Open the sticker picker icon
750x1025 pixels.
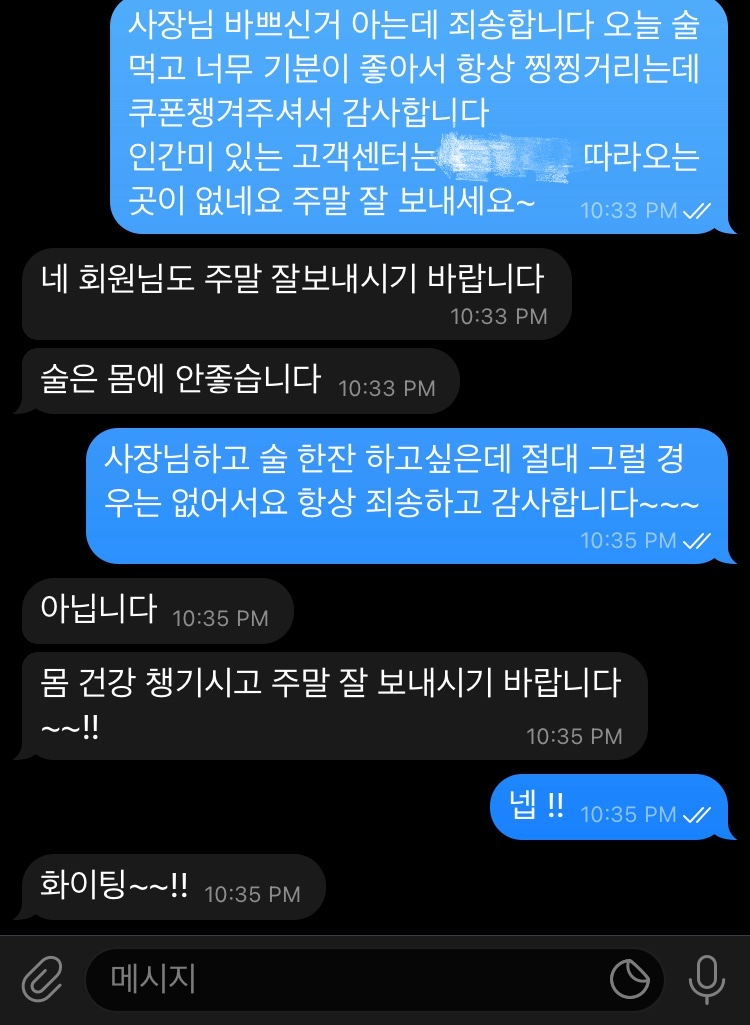630,979
